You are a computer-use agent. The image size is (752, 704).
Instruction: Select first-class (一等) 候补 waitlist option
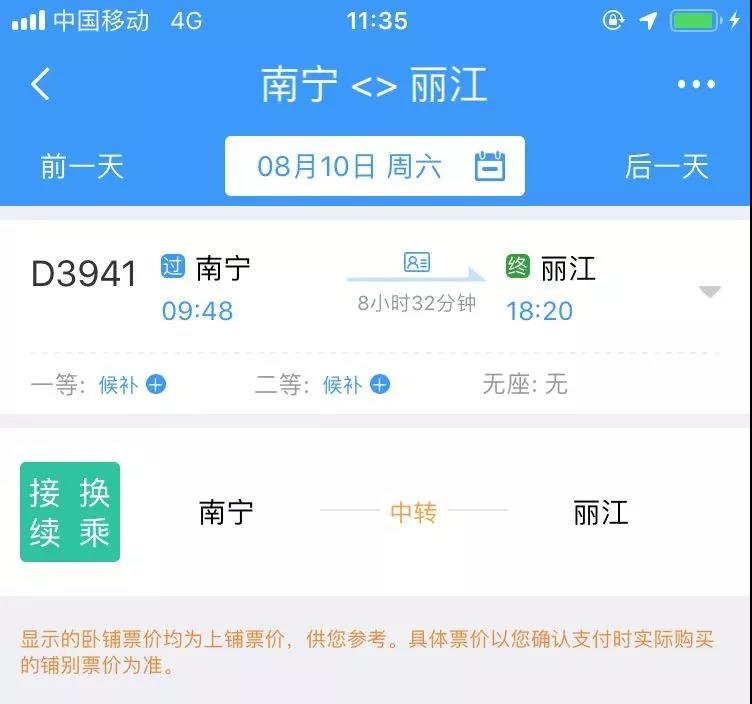coord(132,385)
